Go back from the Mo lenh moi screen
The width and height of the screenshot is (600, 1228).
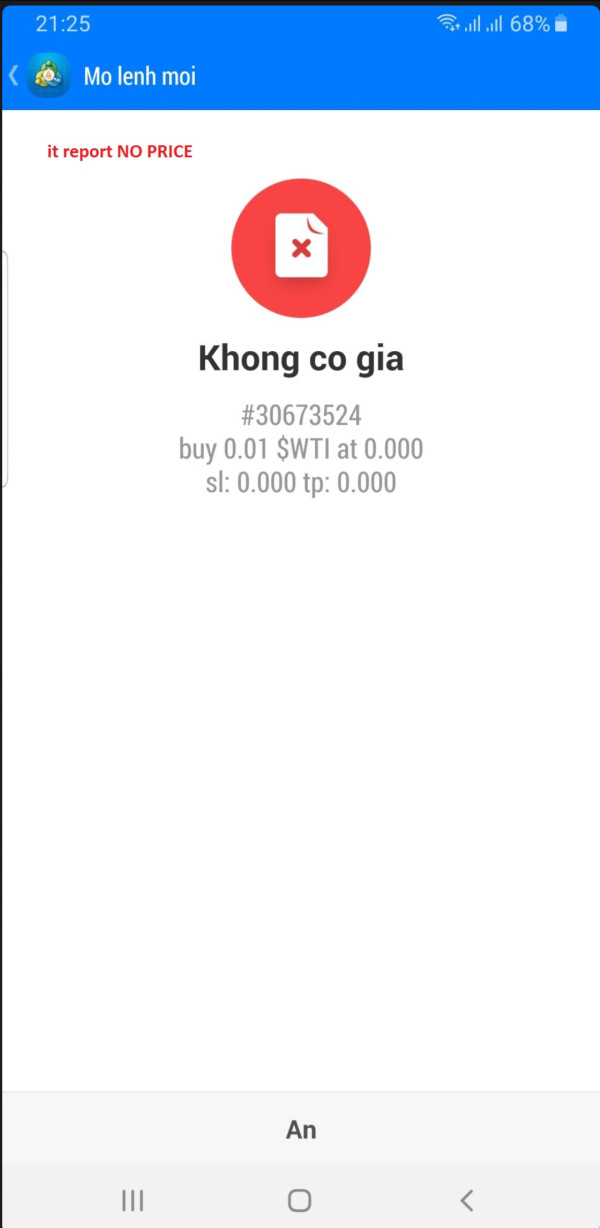coord(14,76)
